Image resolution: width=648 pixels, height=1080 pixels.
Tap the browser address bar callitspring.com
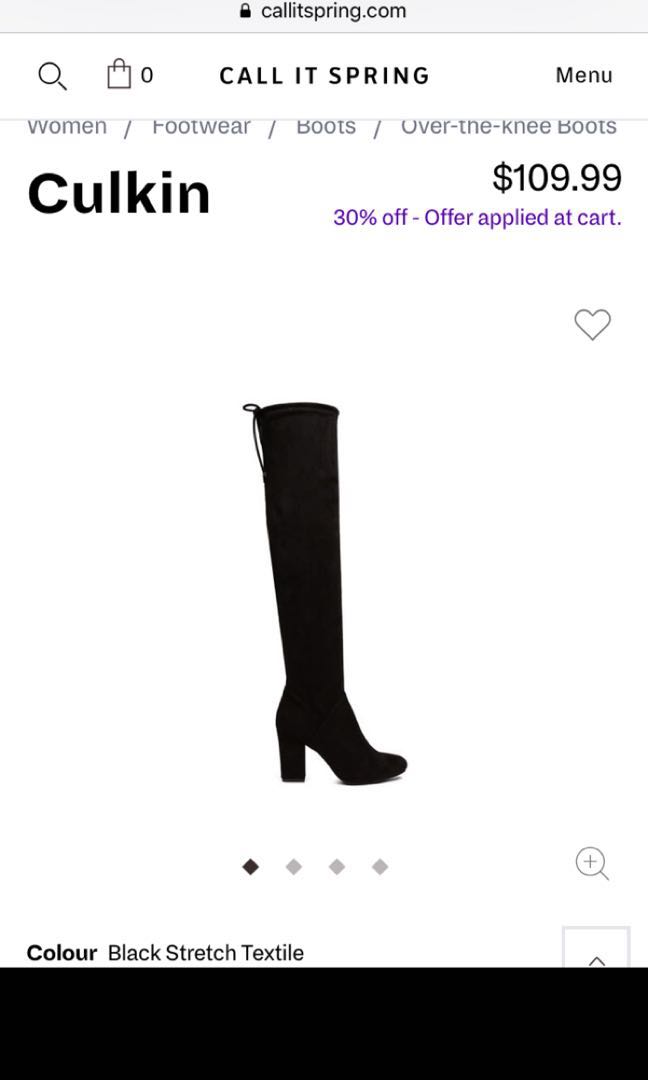(324, 12)
